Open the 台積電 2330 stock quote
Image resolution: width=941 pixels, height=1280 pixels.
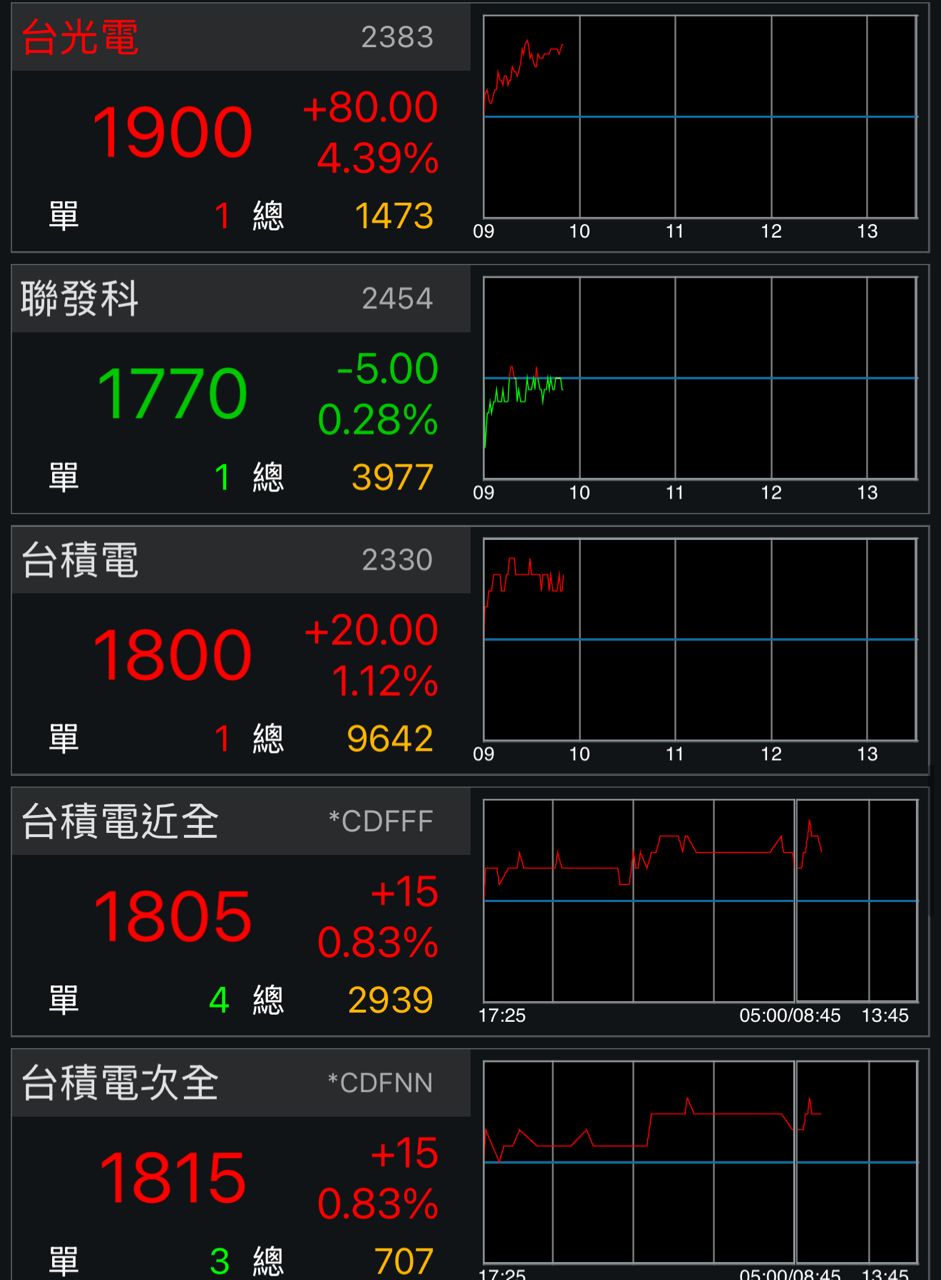click(240, 653)
